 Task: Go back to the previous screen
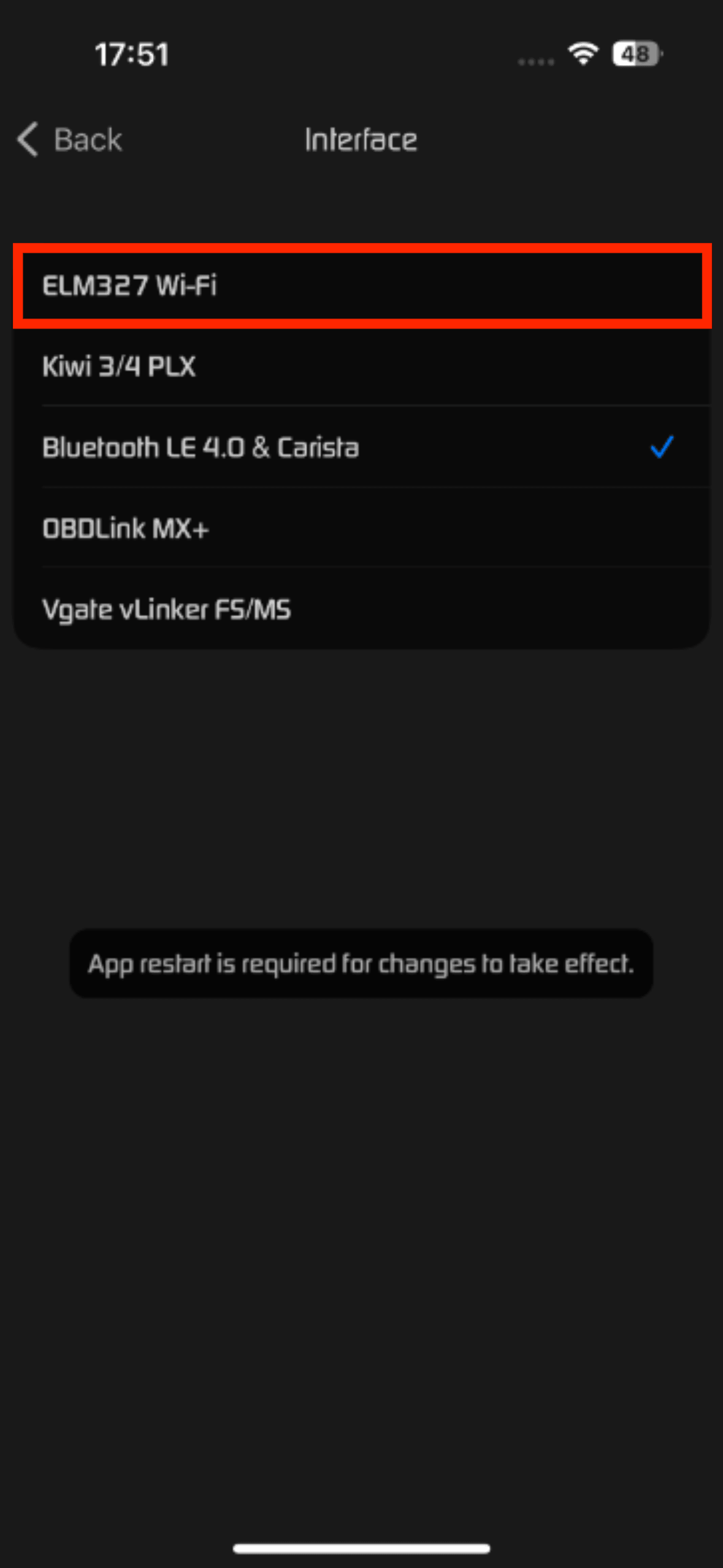click(x=70, y=140)
